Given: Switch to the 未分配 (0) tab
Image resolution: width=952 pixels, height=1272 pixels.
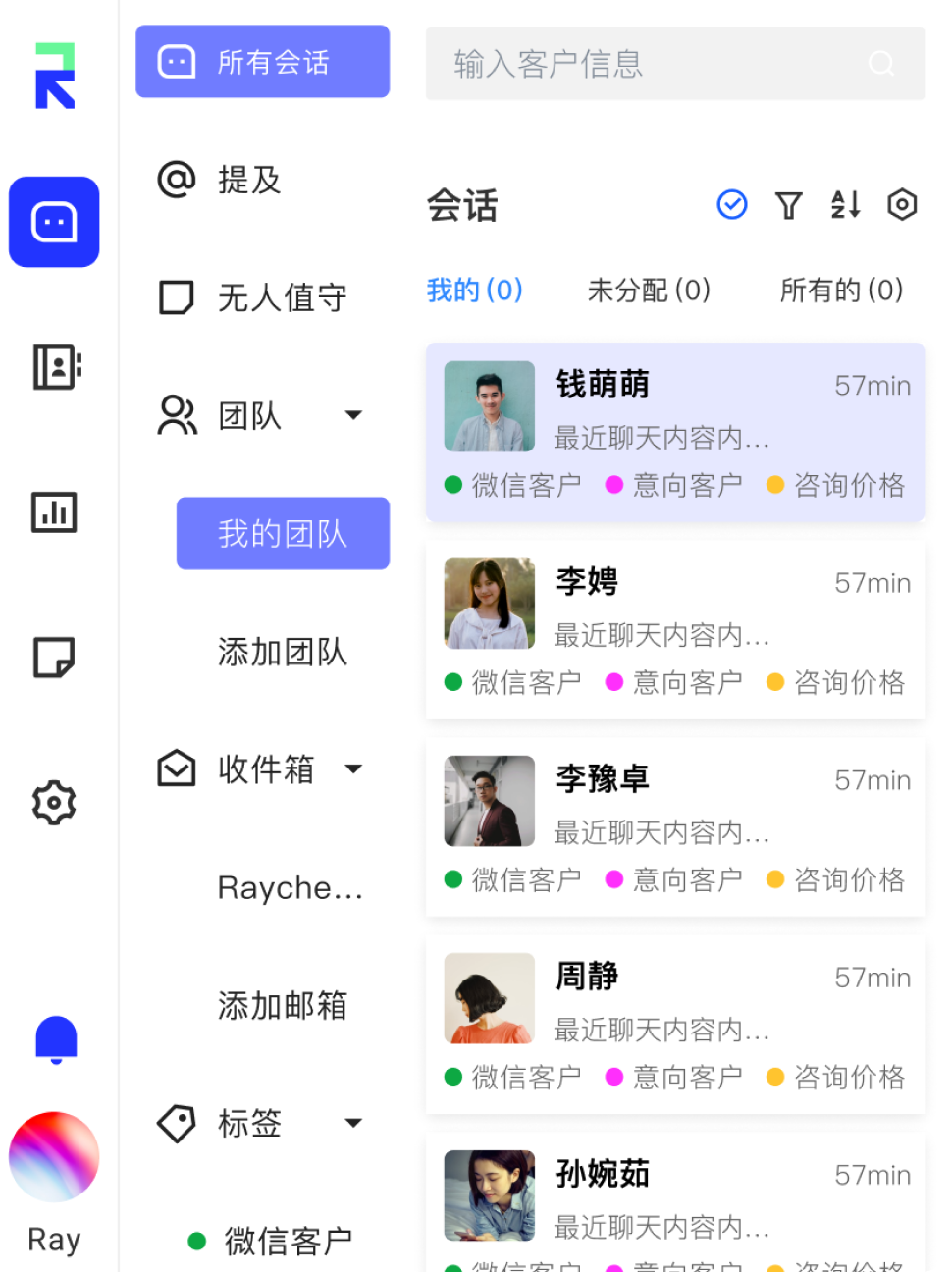Looking at the screenshot, I should click(649, 291).
